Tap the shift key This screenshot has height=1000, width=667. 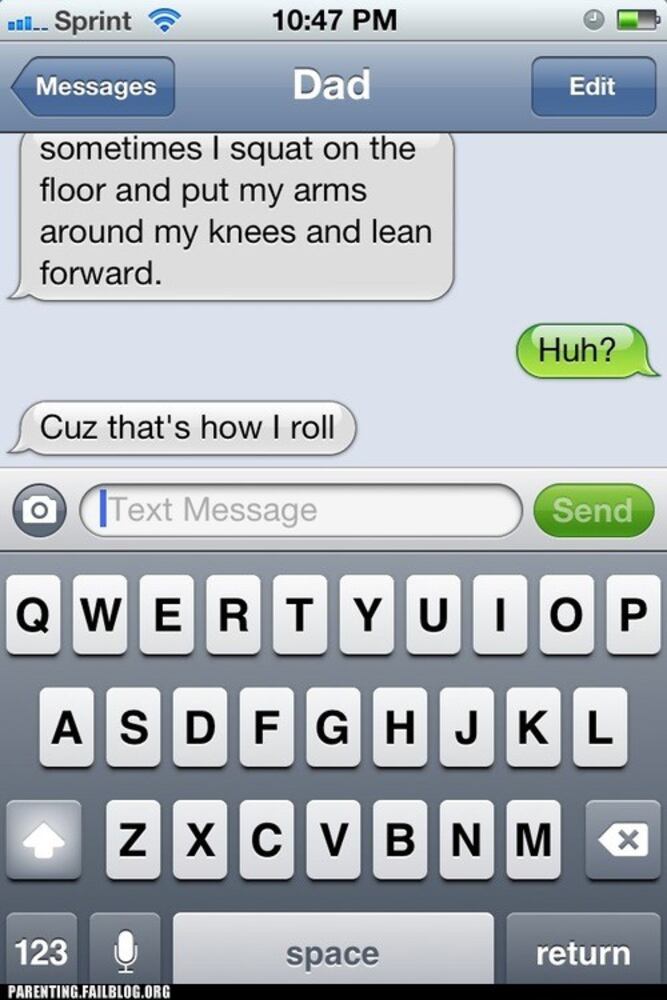point(43,841)
